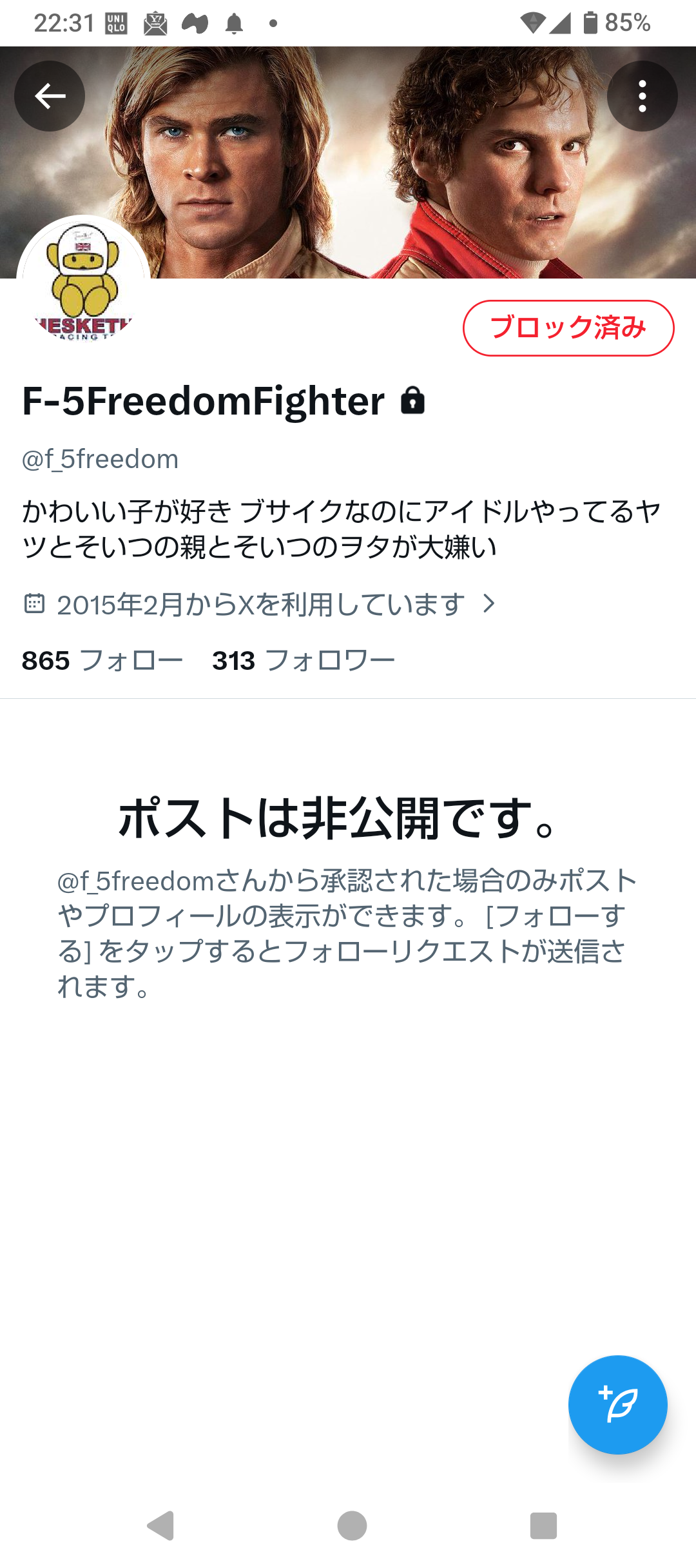The height and width of the screenshot is (1568, 696).
Task: Tap the ブロック済み (blocked) button
Action: [x=568, y=328]
